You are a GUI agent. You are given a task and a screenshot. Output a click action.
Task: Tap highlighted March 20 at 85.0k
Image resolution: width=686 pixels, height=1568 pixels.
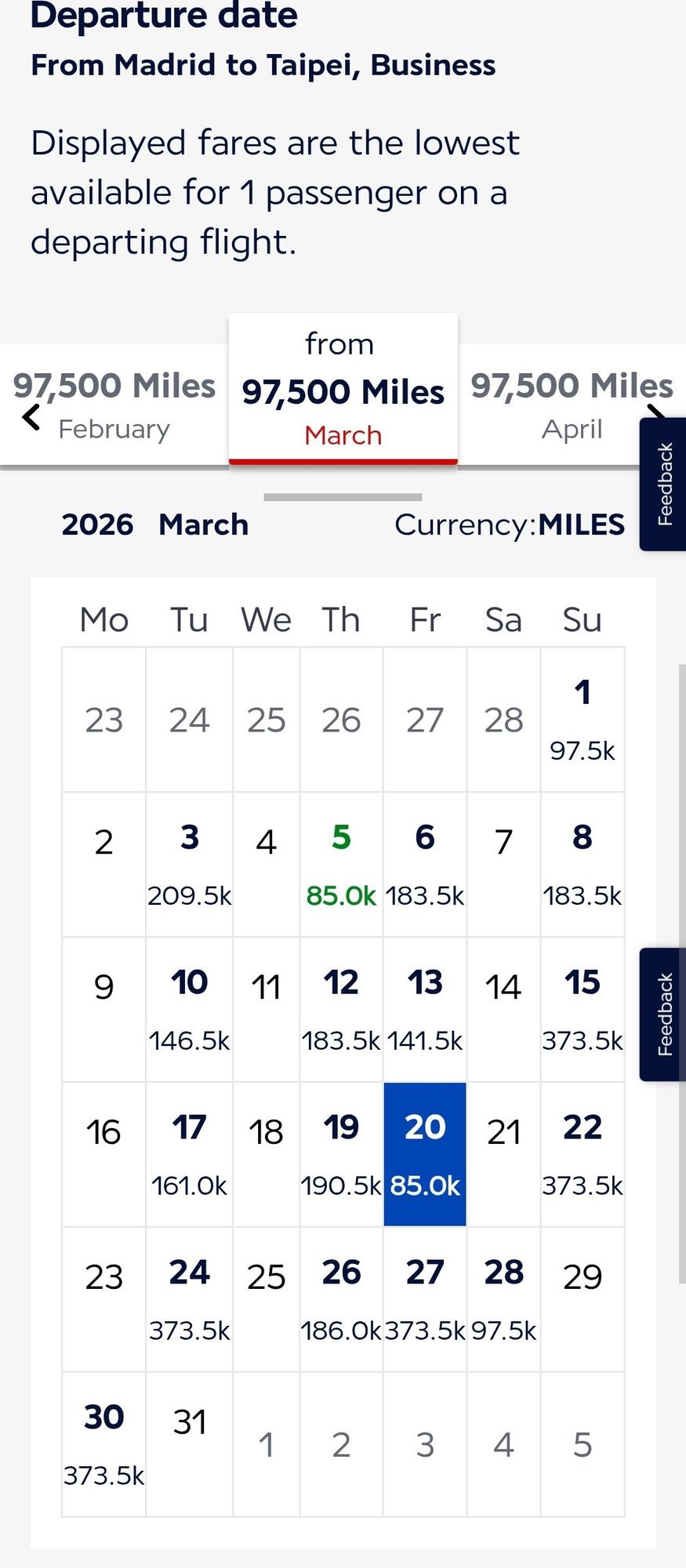click(x=425, y=1155)
